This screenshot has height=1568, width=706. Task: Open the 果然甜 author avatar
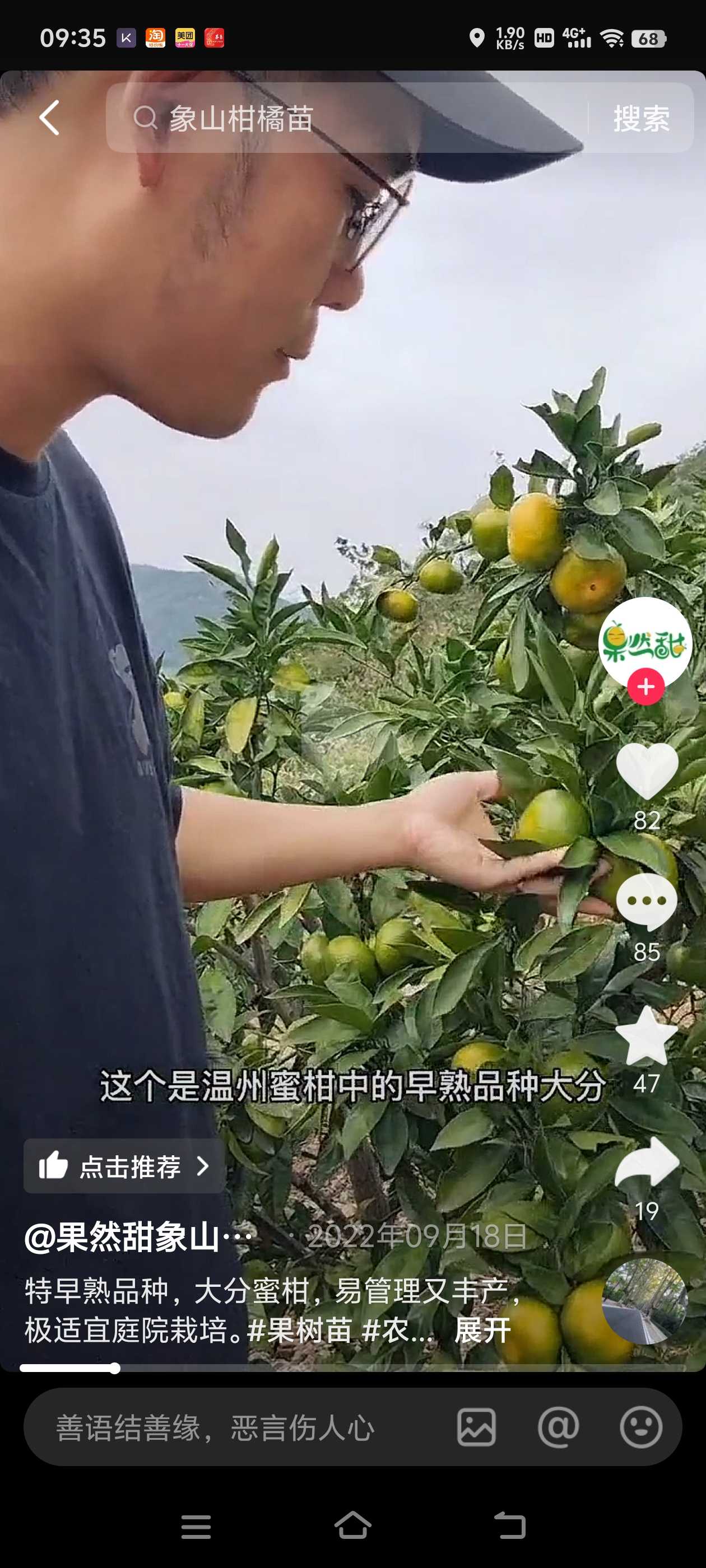tap(645, 643)
